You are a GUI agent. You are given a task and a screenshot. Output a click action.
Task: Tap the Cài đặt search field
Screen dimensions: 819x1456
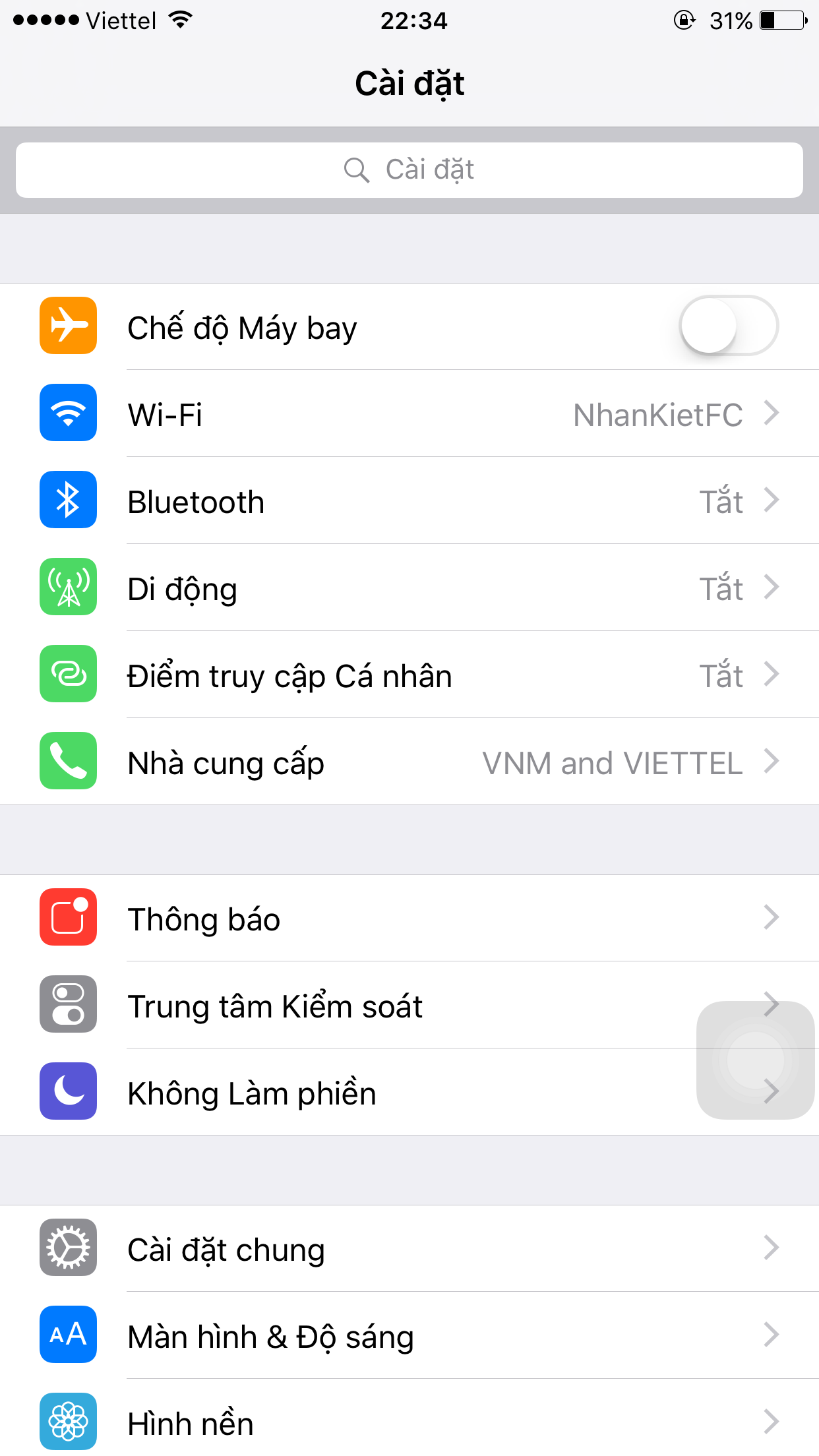[409, 170]
